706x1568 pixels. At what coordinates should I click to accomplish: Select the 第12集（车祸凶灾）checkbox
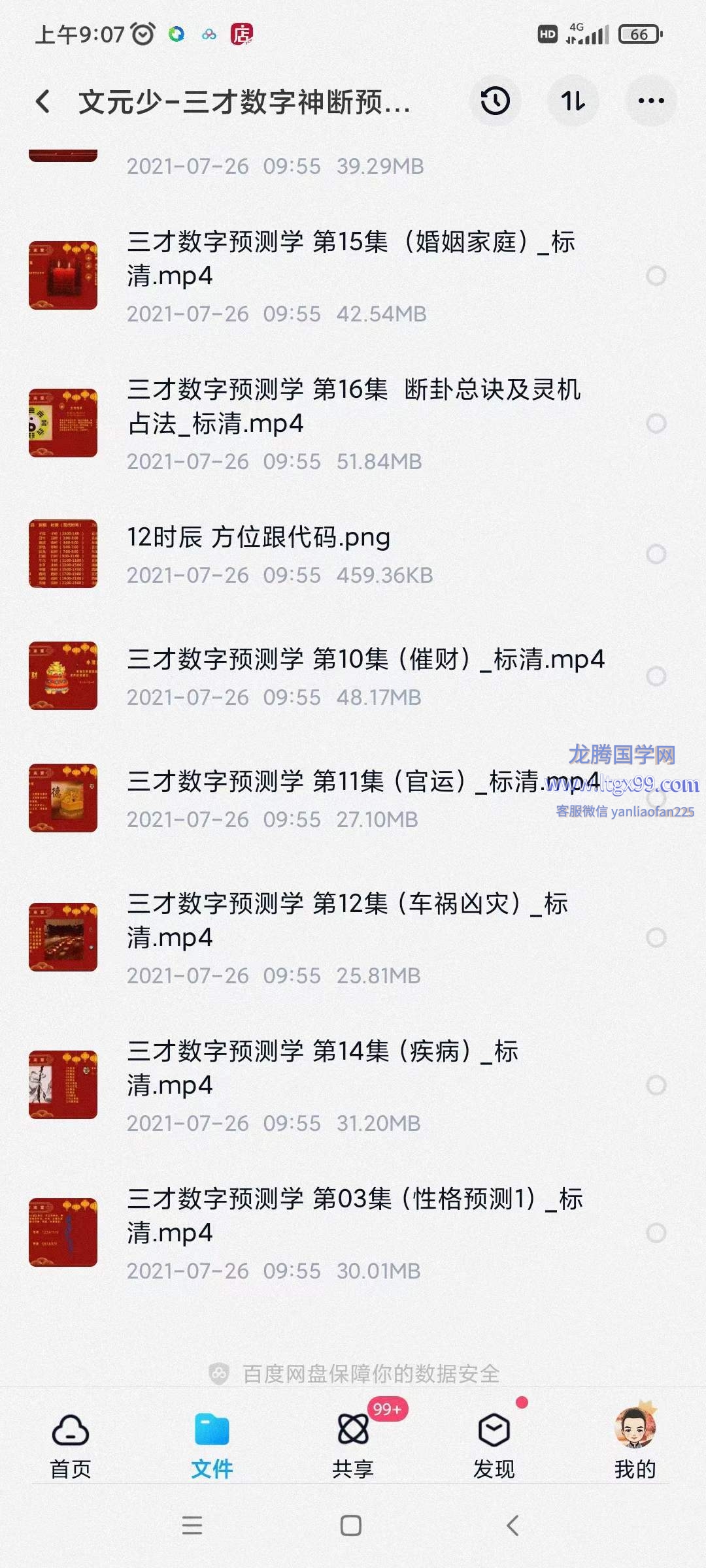656,938
